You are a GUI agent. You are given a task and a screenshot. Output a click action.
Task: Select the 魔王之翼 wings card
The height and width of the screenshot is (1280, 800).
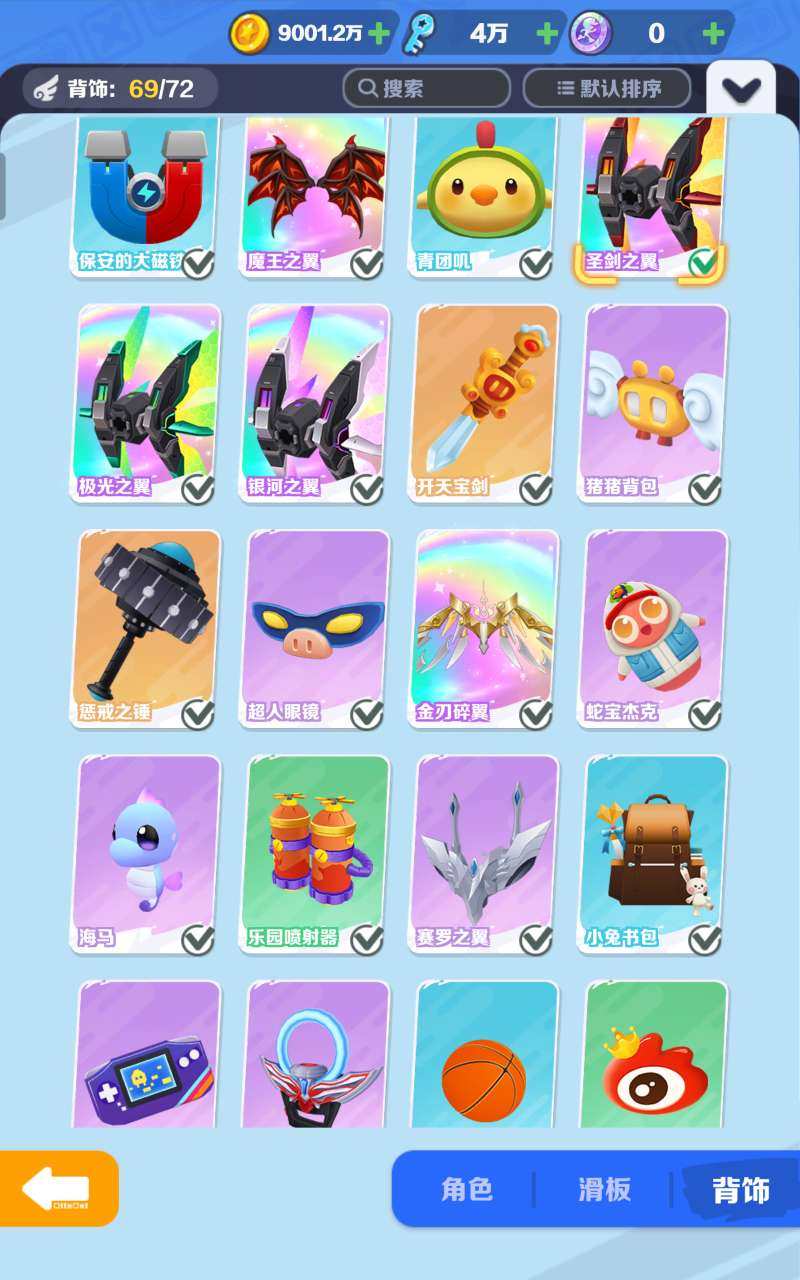(x=316, y=195)
